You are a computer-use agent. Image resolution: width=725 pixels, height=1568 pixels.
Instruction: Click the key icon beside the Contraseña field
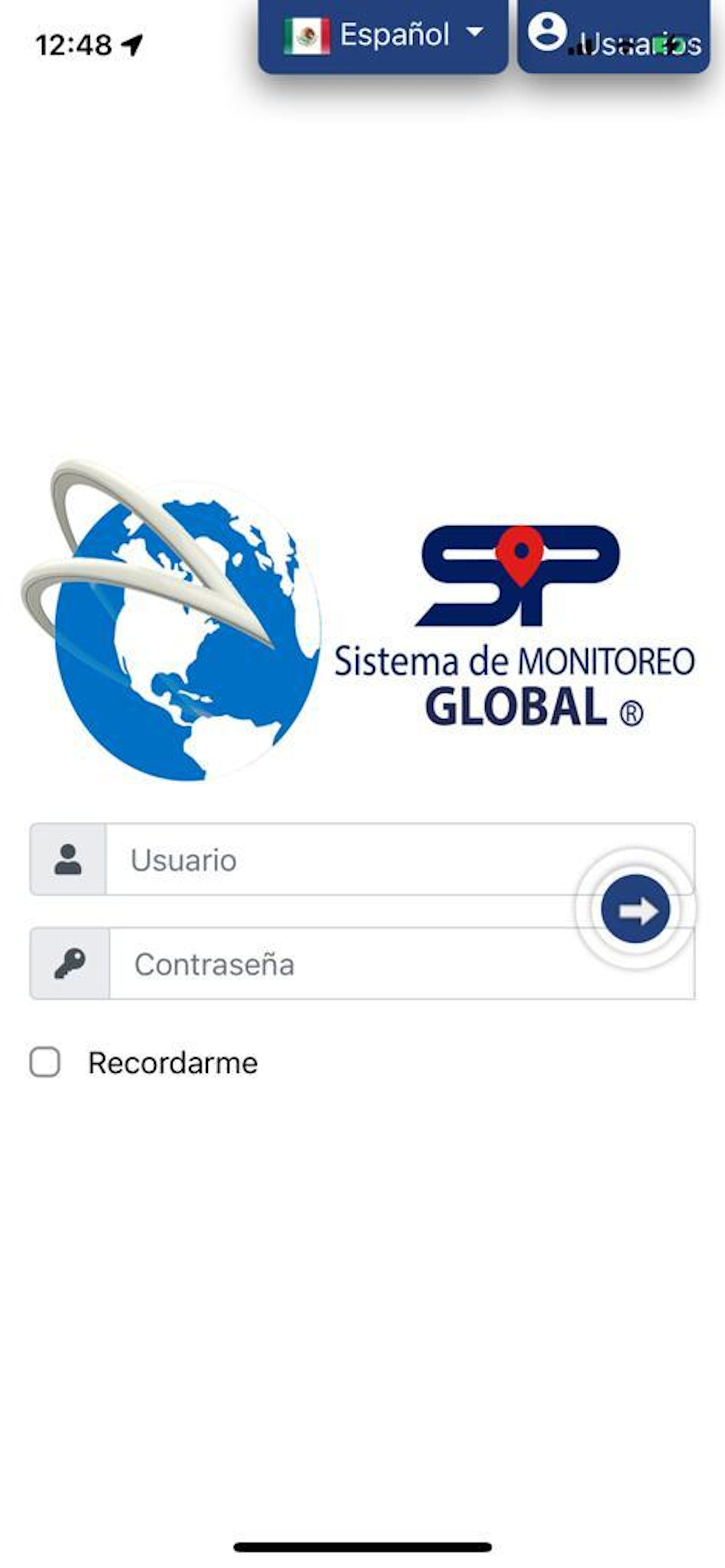point(71,963)
